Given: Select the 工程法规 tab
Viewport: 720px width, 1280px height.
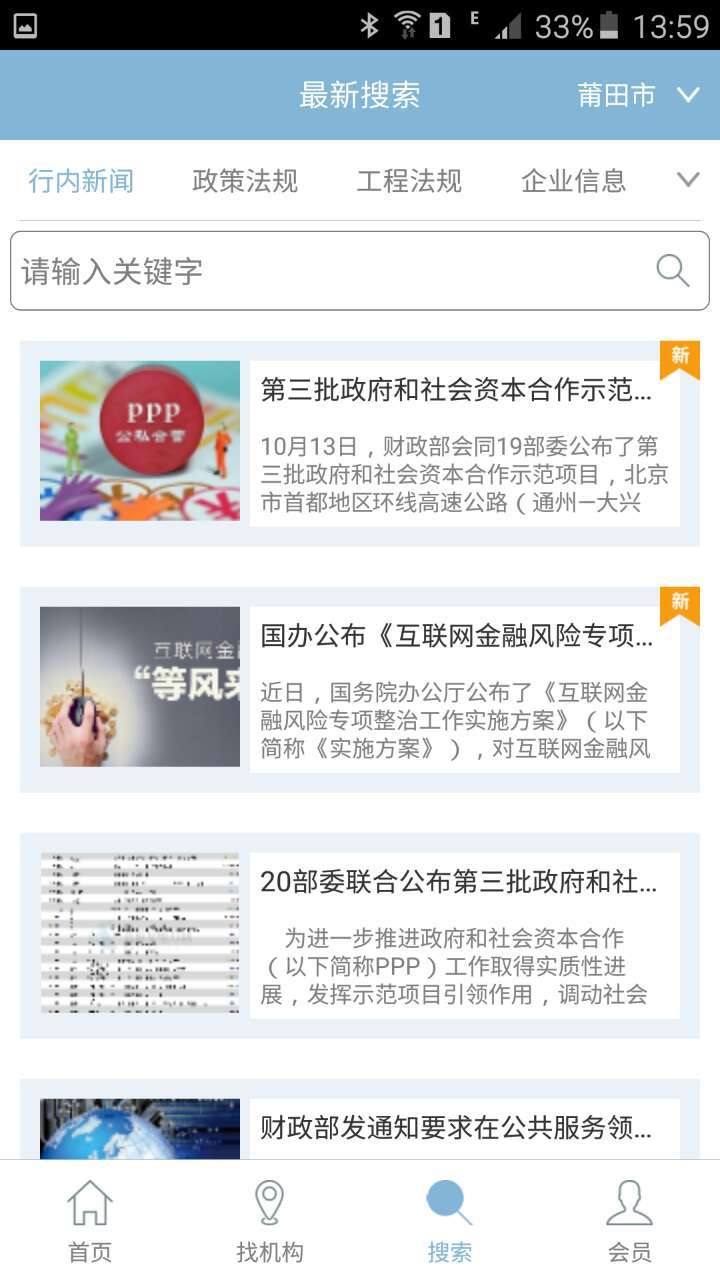Looking at the screenshot, I should coord(408,180).
